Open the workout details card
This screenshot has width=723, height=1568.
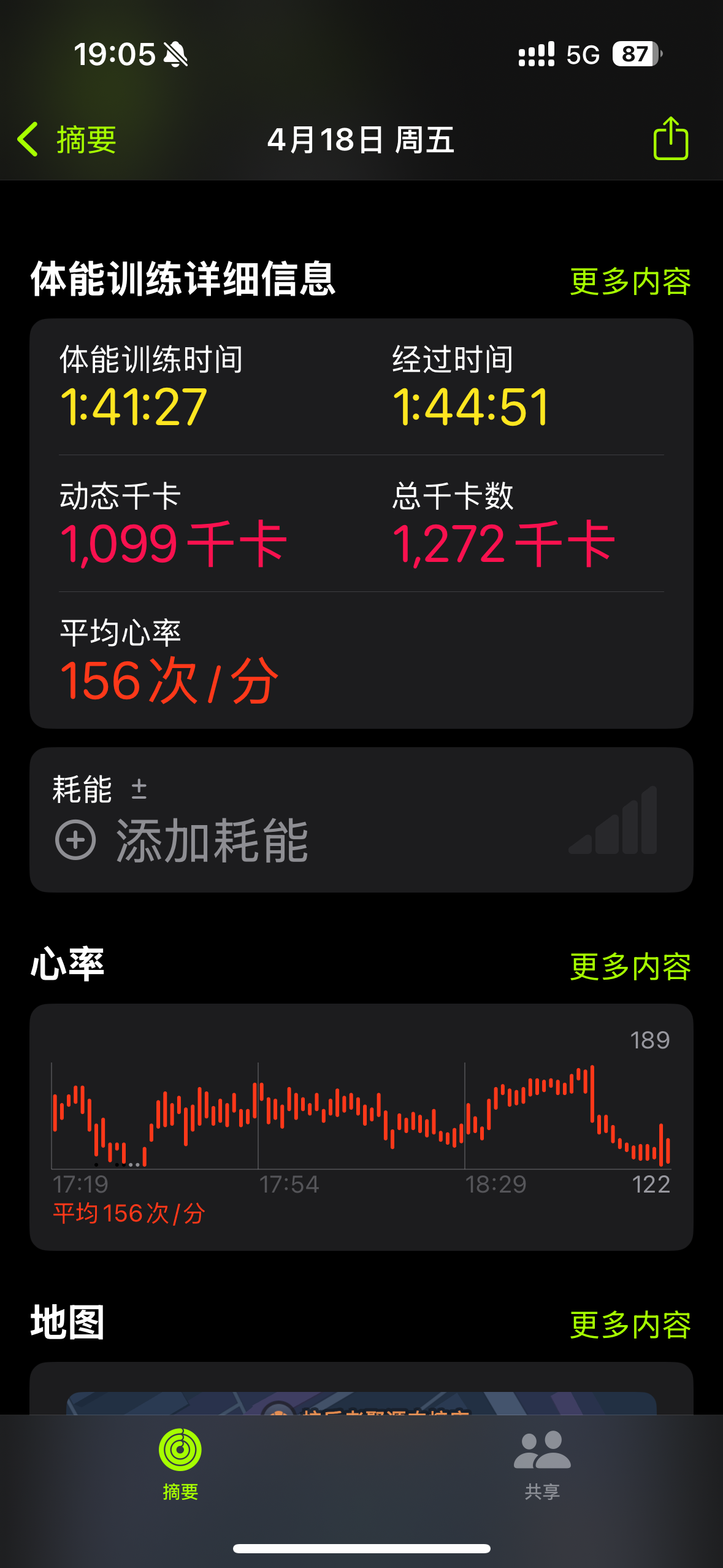click(x=361, y=523)
